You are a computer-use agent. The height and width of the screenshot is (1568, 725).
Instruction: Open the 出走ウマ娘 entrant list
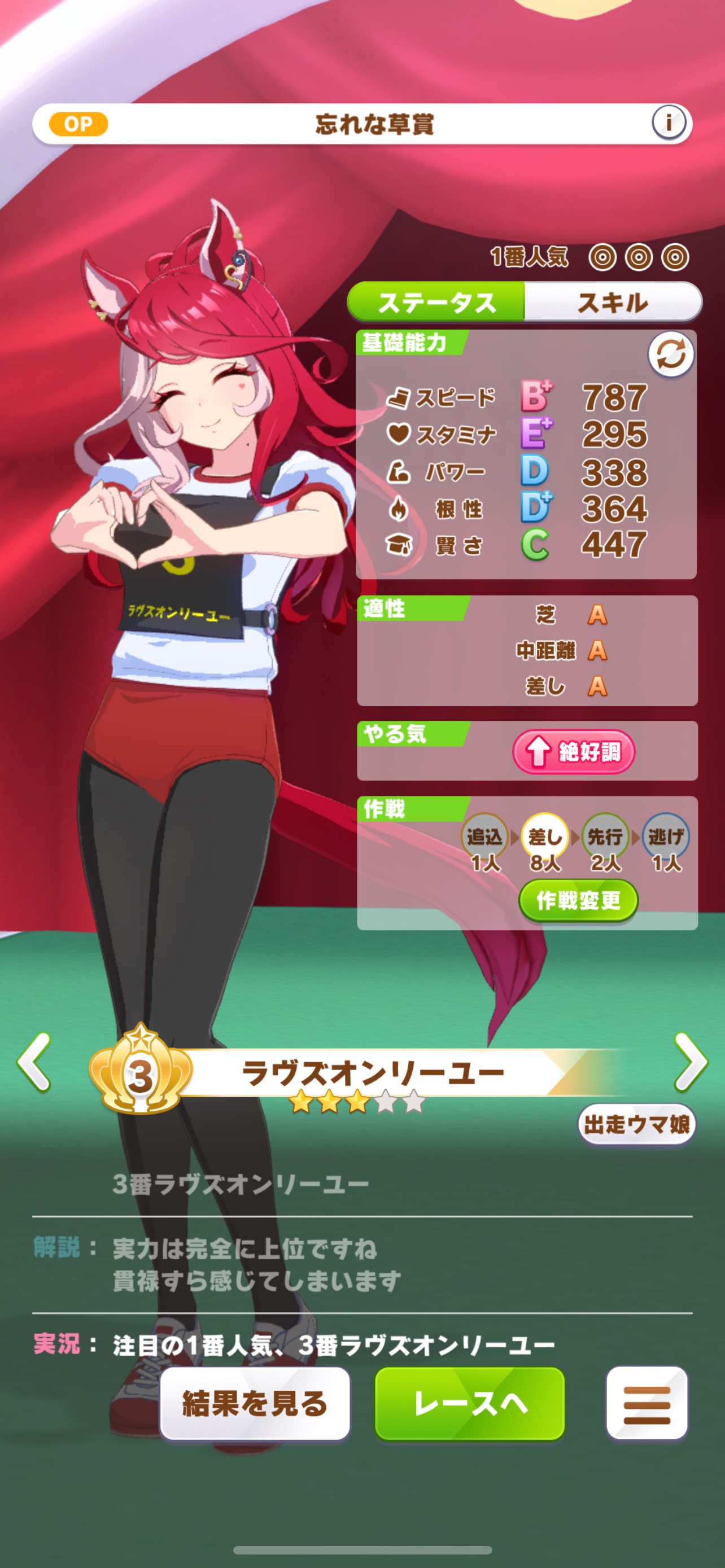[636, 1124]
